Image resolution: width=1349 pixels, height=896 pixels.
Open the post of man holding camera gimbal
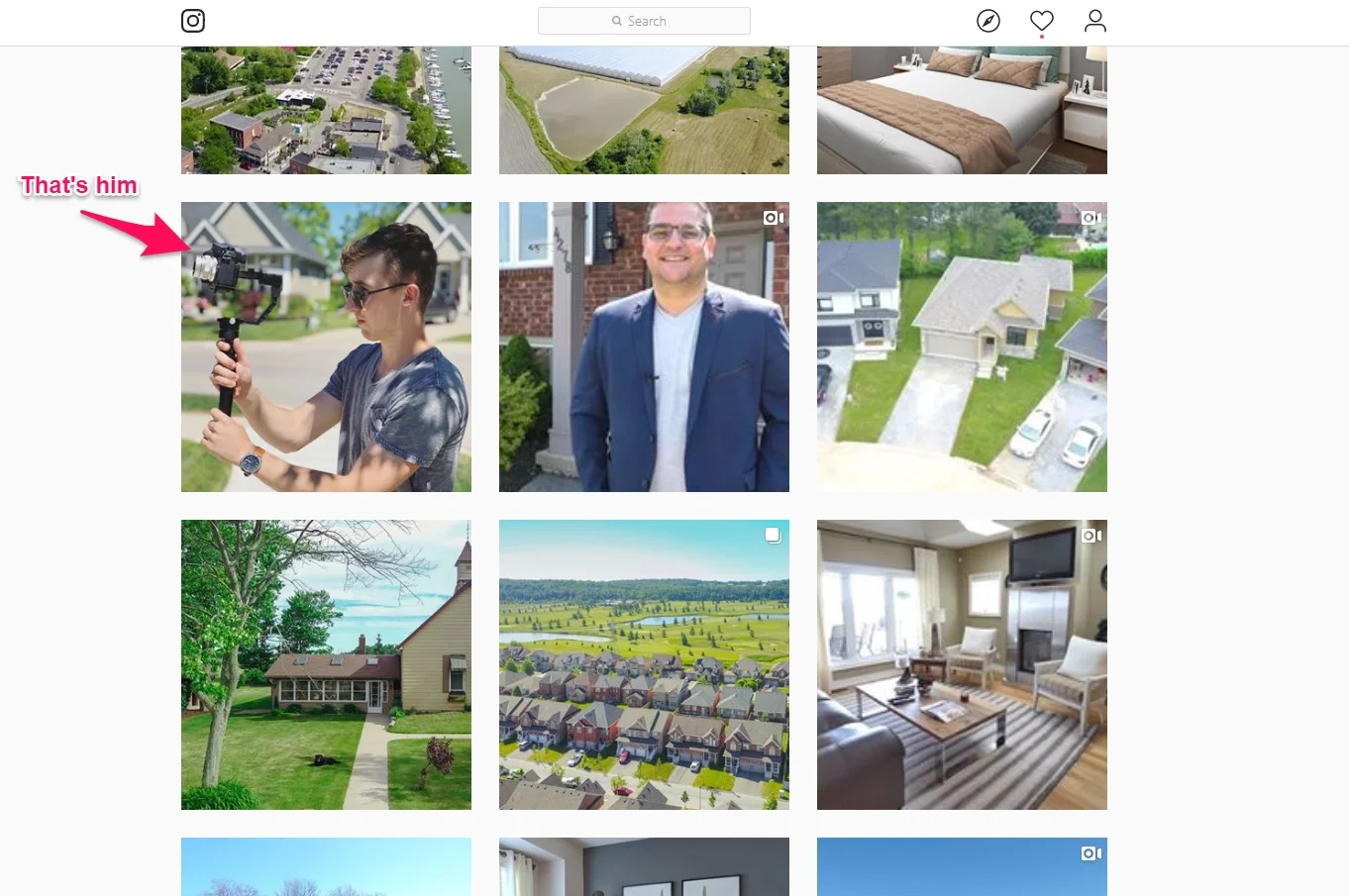click(x=326, y=347)
